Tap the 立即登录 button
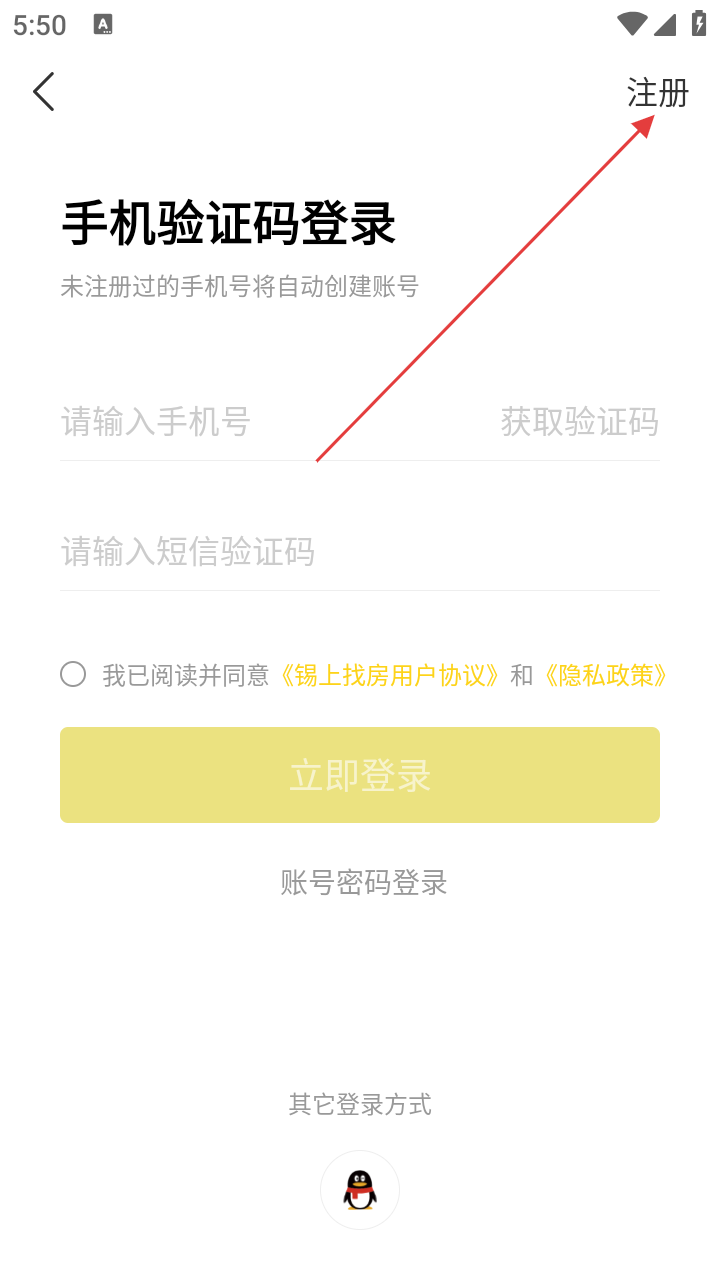The height and width of the screenshot is (1280, 720). pos(360,775)
